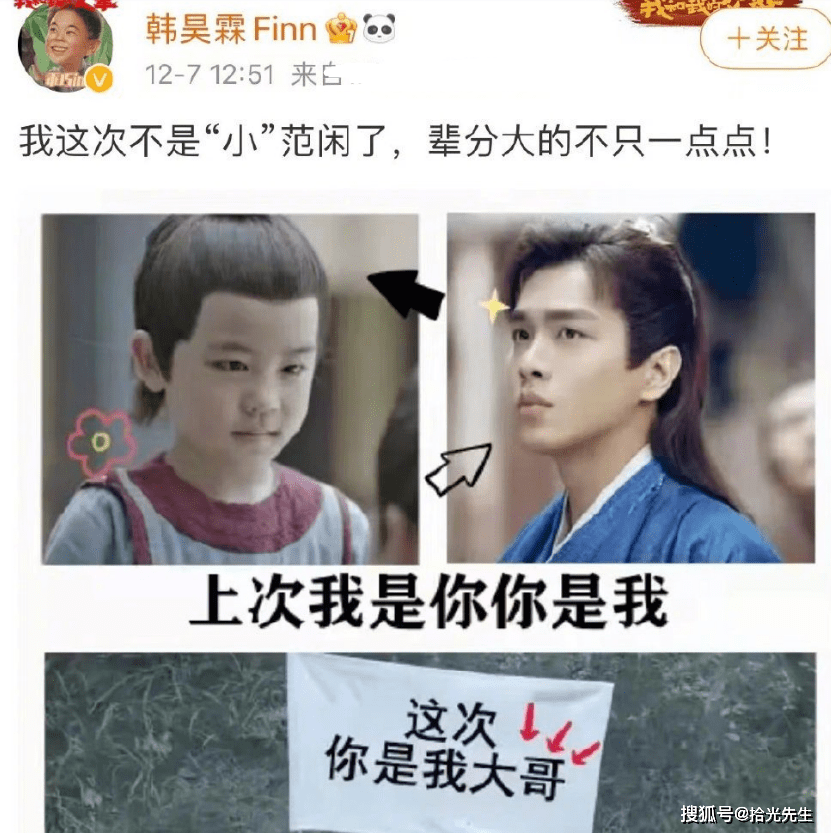
Task: Open the 韩昊霖Finn username link
Action: click(230, 29)
